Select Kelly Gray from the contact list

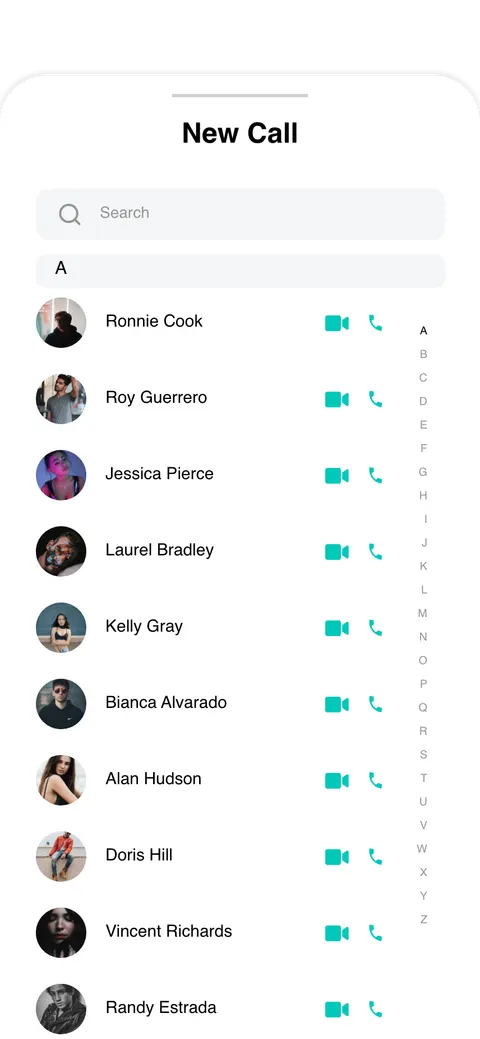[x=210, y=628]
